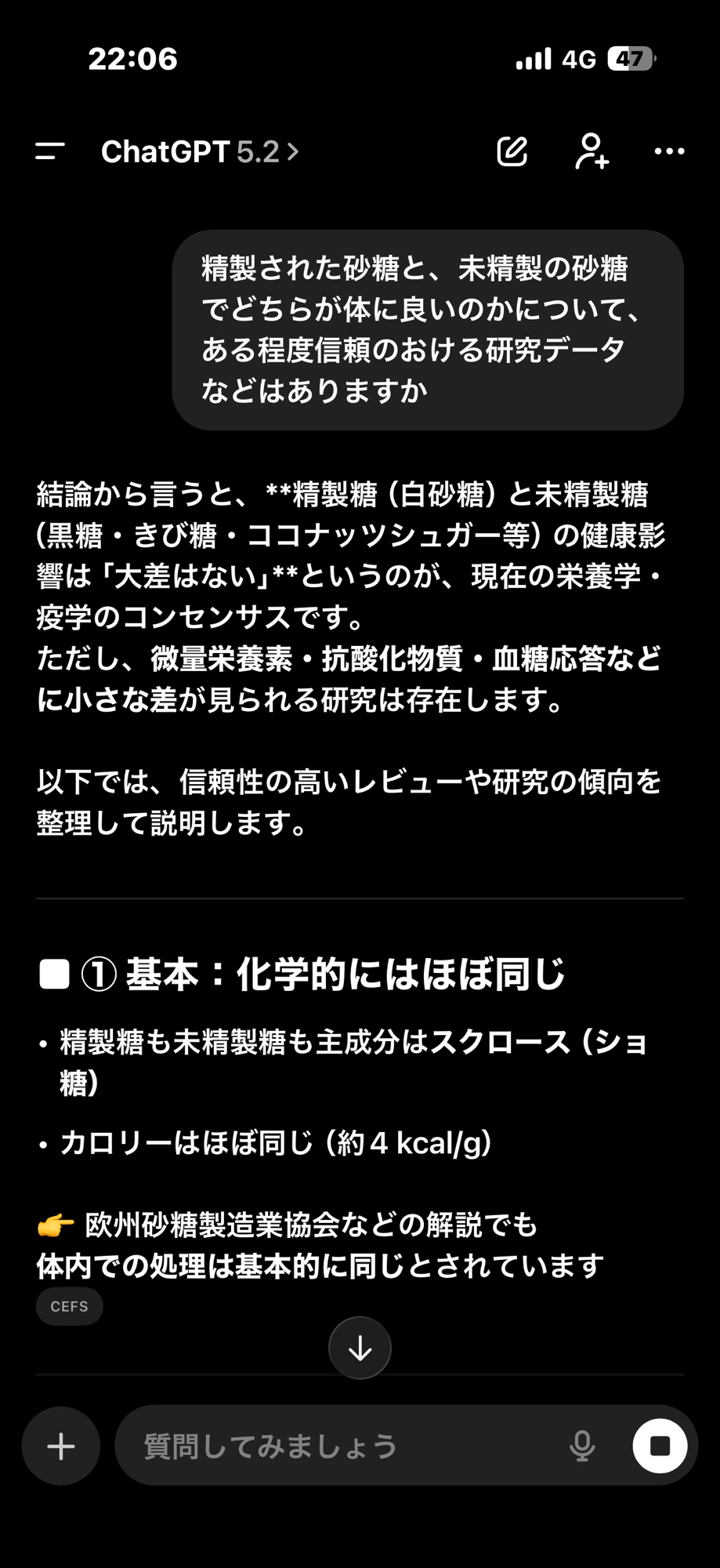Viewport: 720px width, 1568px height.
Task: Open the sidebar menu
Action: tap(50, 151)
